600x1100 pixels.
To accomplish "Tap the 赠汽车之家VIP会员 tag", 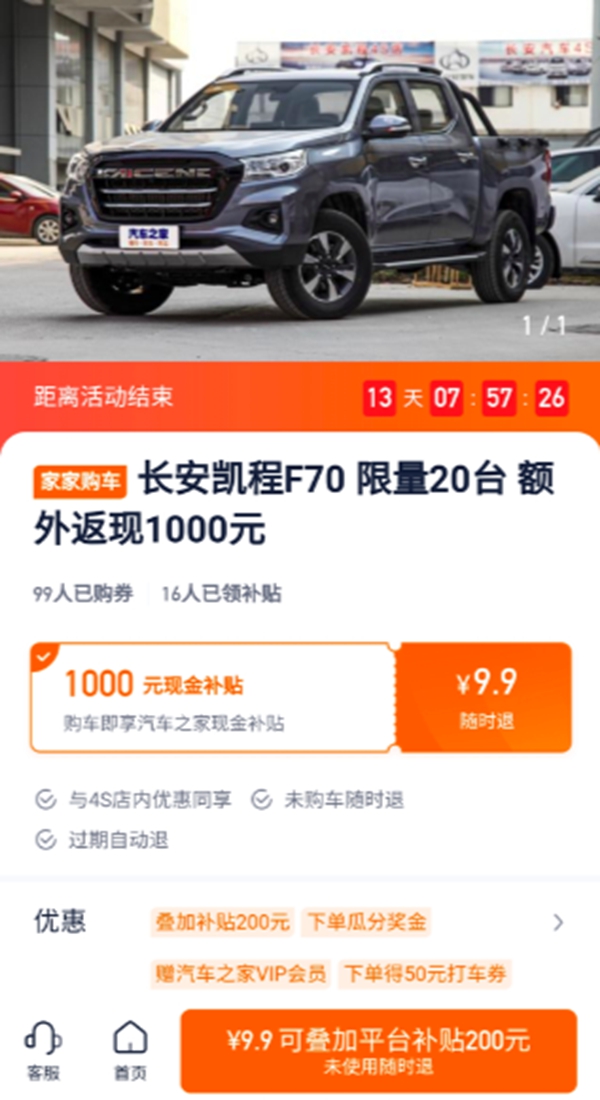I will click(x=240, y=973).
